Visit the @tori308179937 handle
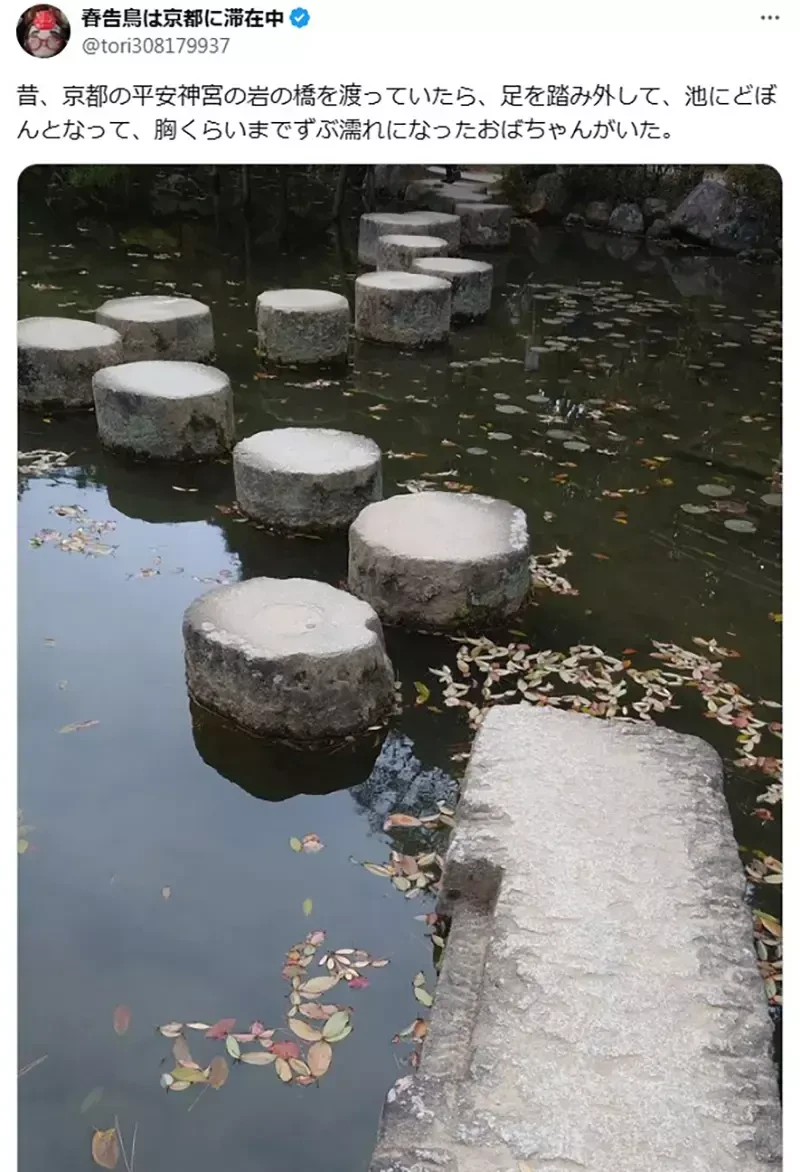This screenshot has width=800, height=1172. (x=155, y=46)
